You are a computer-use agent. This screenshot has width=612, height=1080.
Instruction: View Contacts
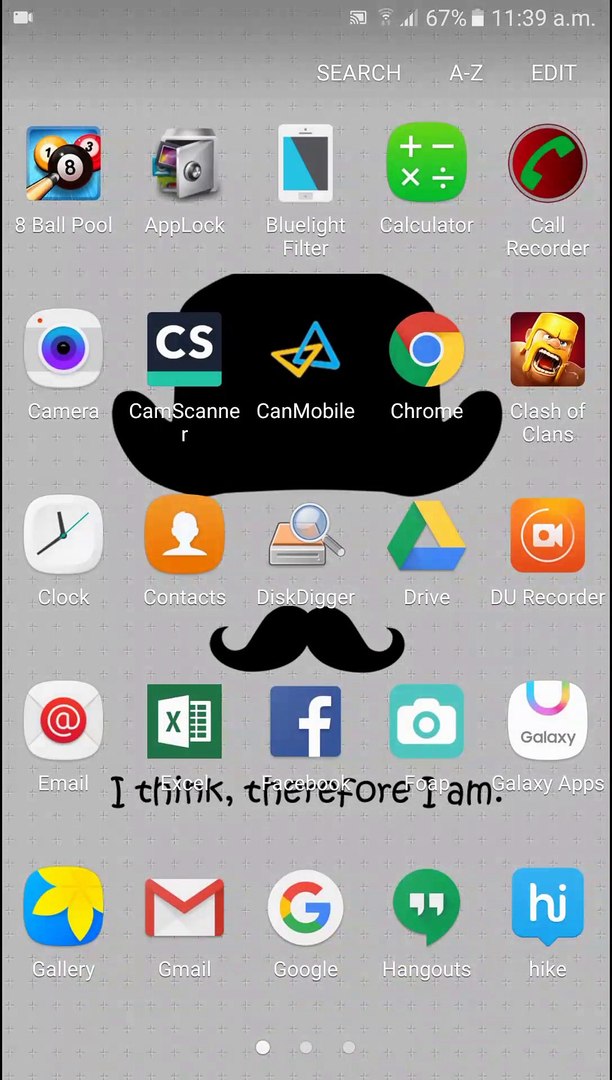click(184, 535)
